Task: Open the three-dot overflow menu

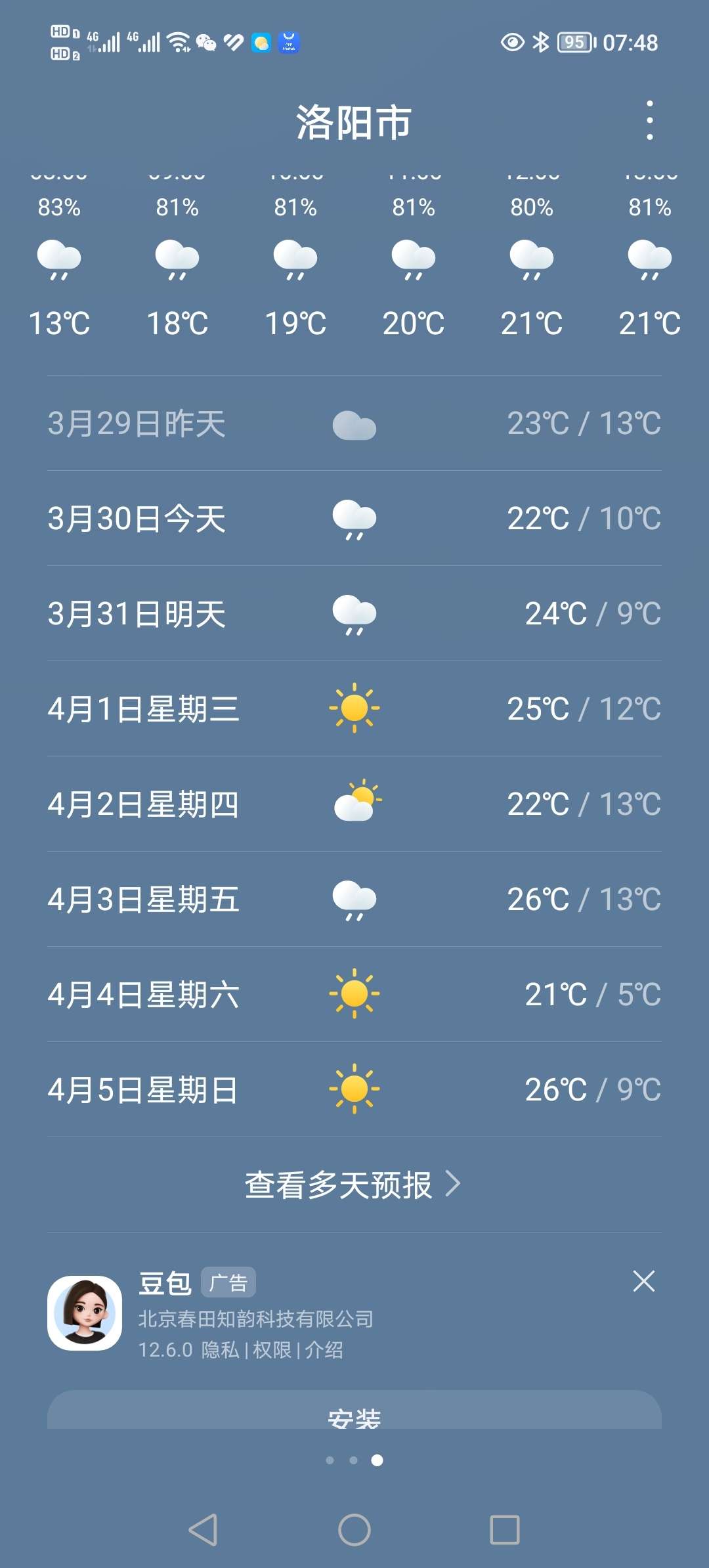Action: click(649, 120)
